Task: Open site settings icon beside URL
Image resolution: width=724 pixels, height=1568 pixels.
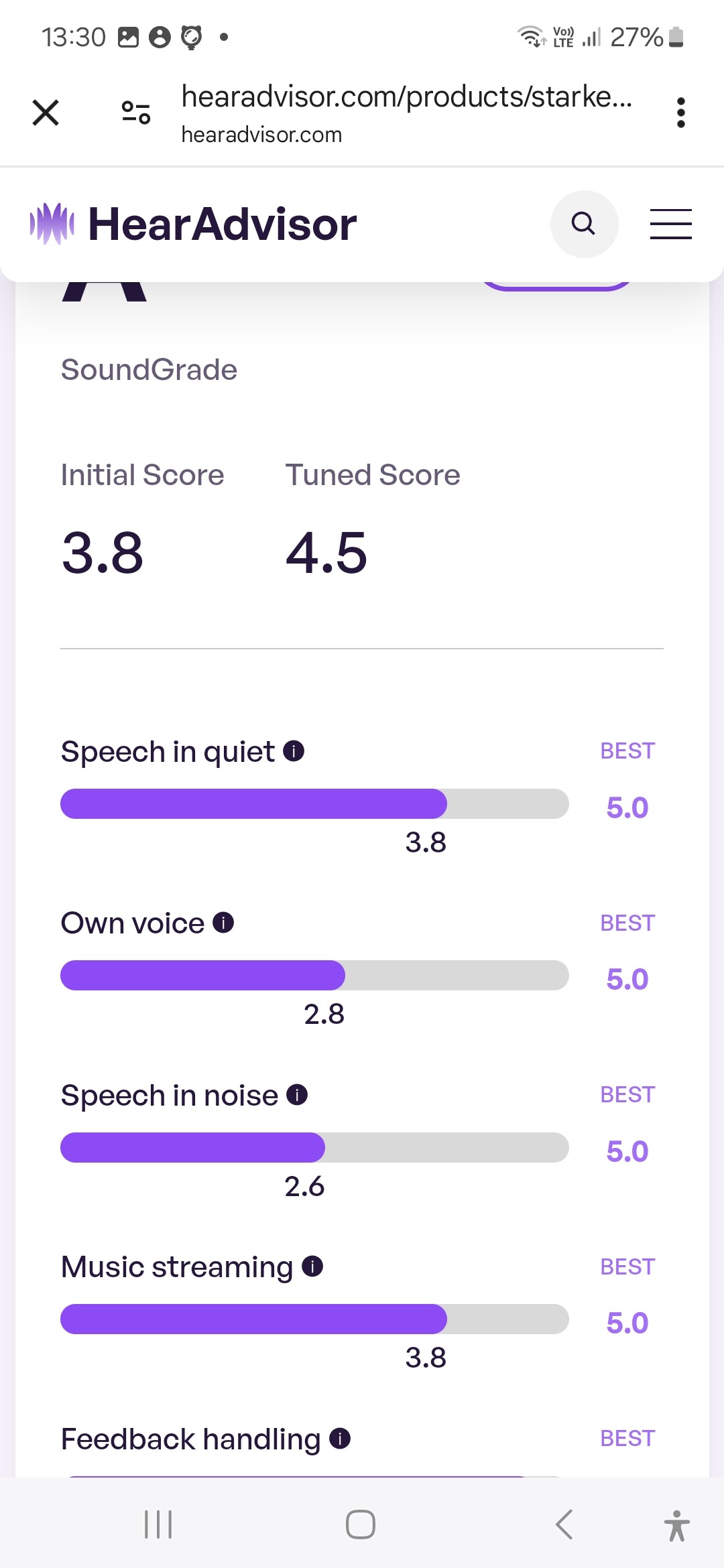Action: [135, 113]
